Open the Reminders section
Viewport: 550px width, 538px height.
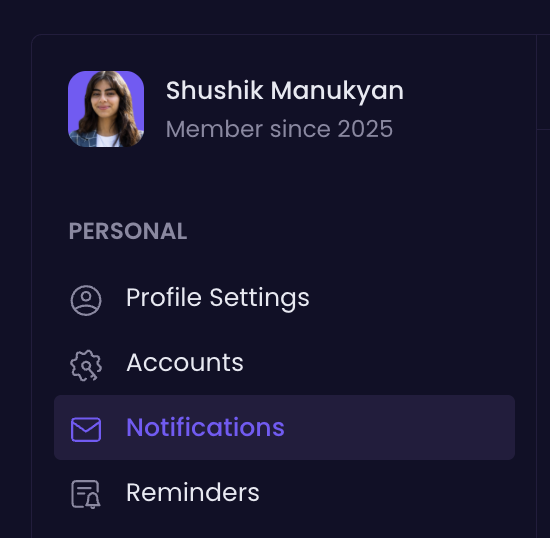pyautogui.click(x=284, y=492)
